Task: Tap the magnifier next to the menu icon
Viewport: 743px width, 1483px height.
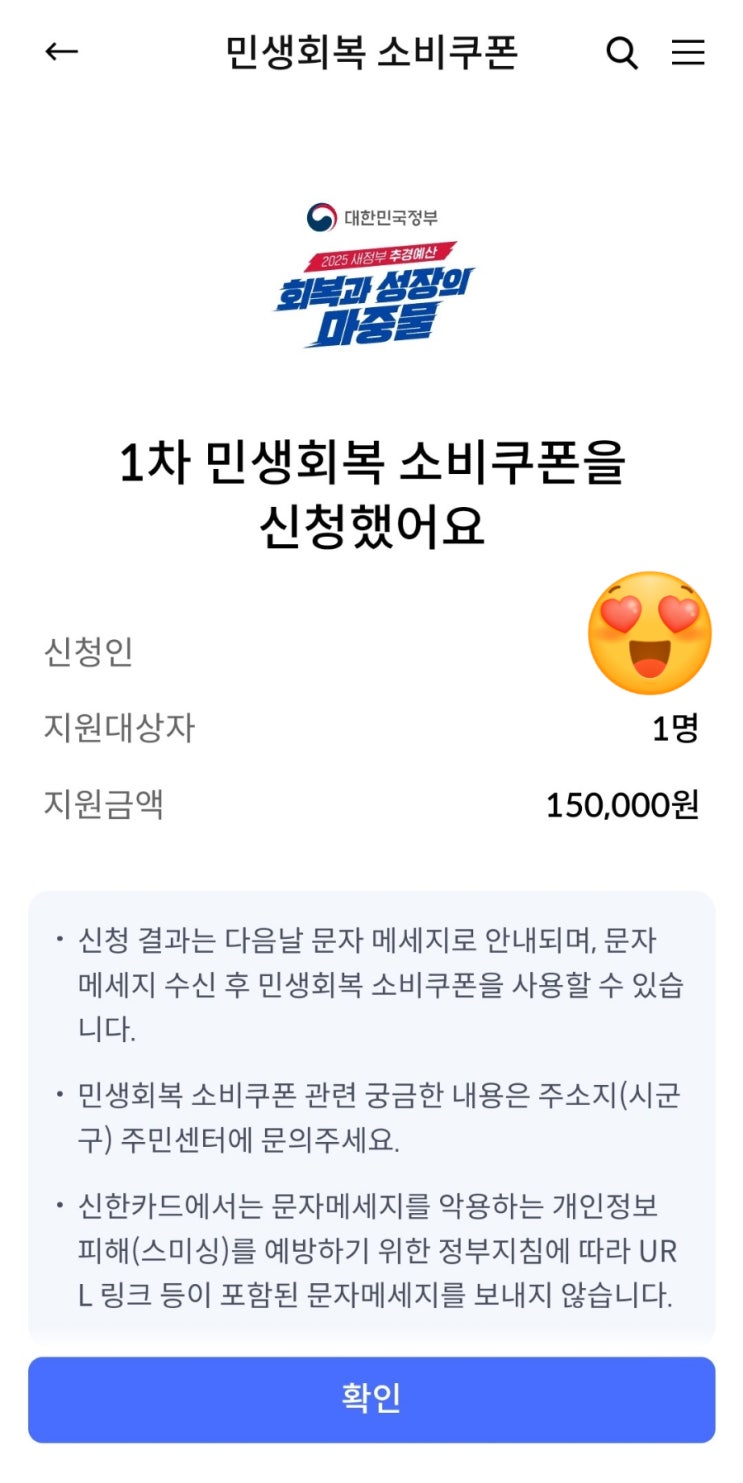Action: pyautogui.click(x=622, y=53)
